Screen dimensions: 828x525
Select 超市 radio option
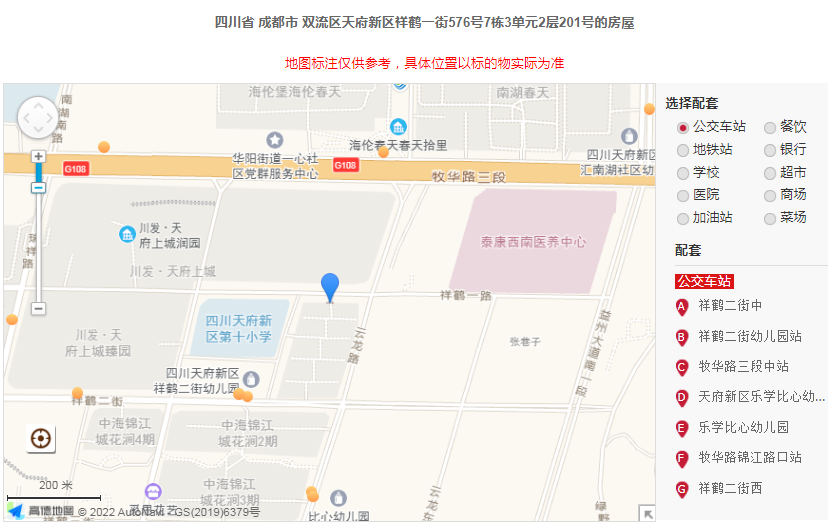pos(770,173)
